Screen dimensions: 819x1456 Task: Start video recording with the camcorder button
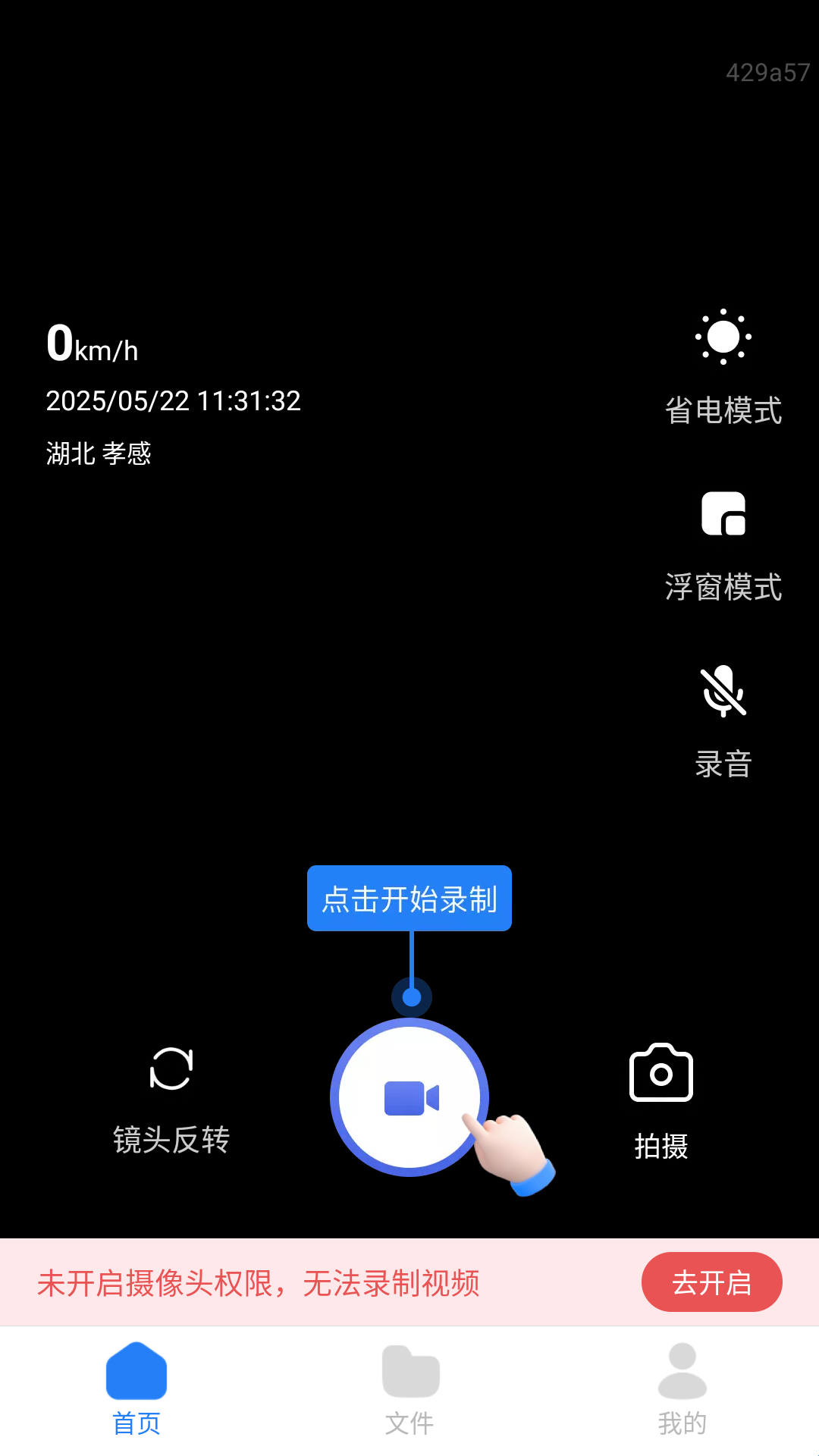tap(409, 1097)
